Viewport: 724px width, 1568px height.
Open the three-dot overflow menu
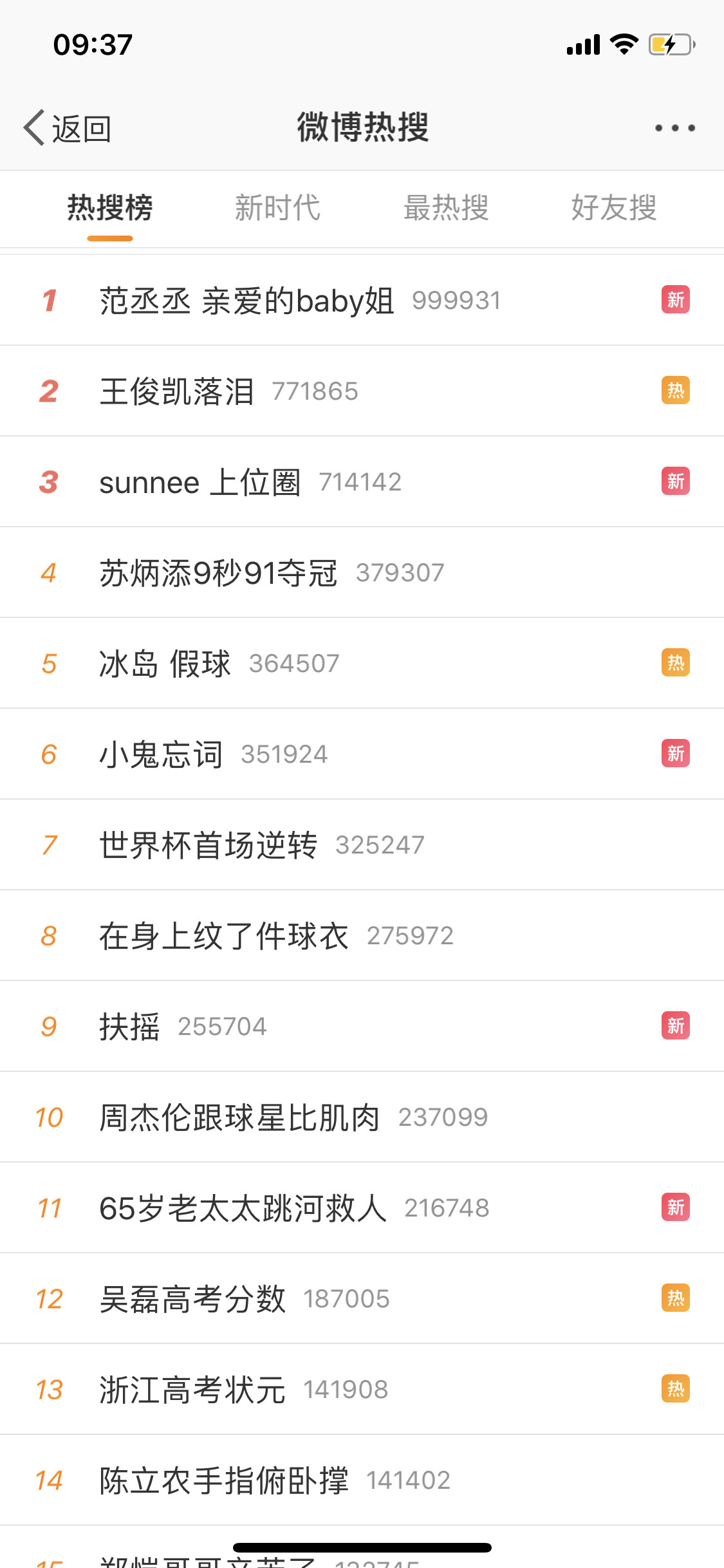click(x=674, y=128)
